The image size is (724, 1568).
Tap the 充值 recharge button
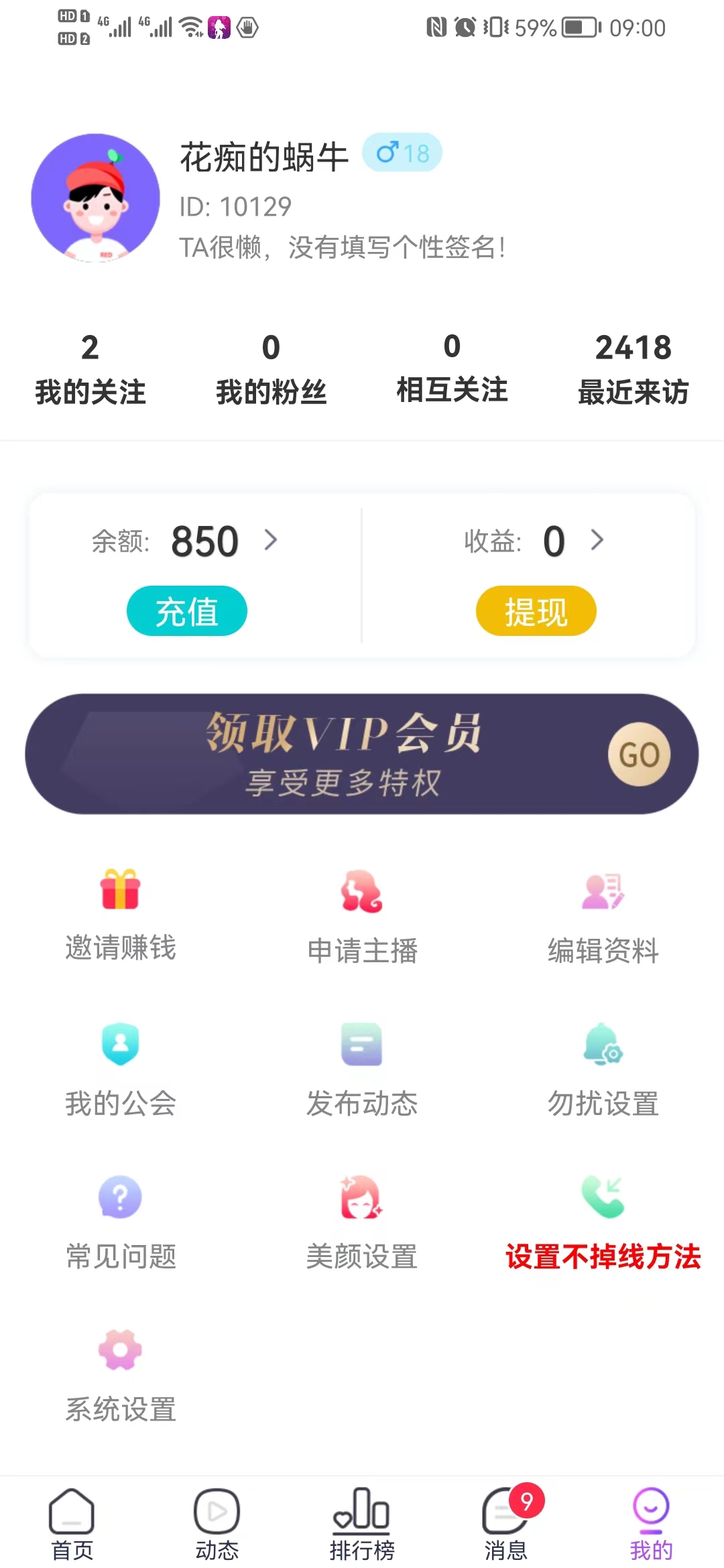point(187,611)
